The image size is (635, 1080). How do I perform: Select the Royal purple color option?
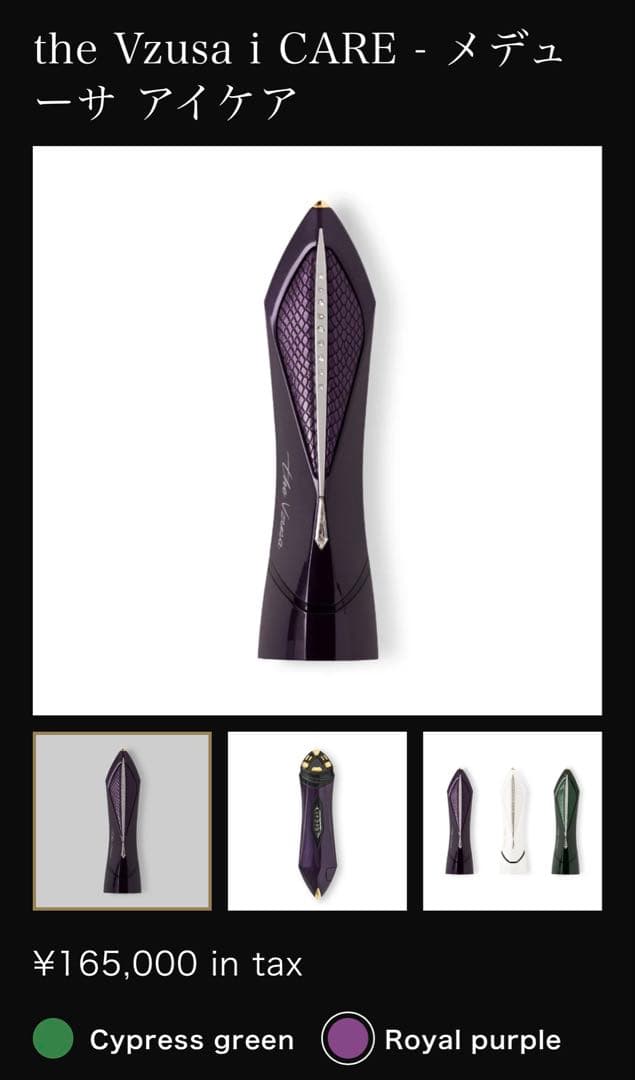point(347,1038)
